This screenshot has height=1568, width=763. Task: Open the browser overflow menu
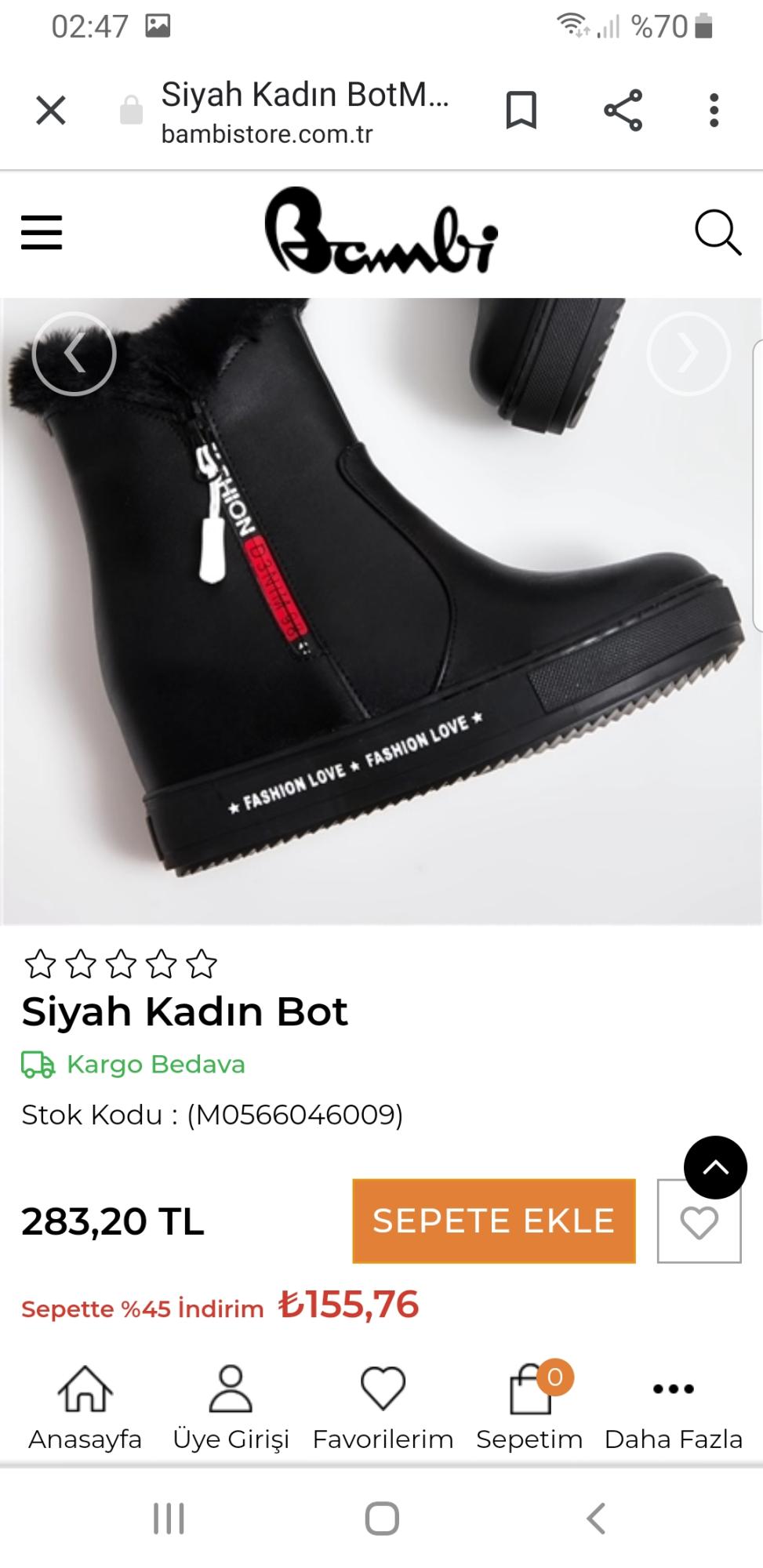click(714, 110)
